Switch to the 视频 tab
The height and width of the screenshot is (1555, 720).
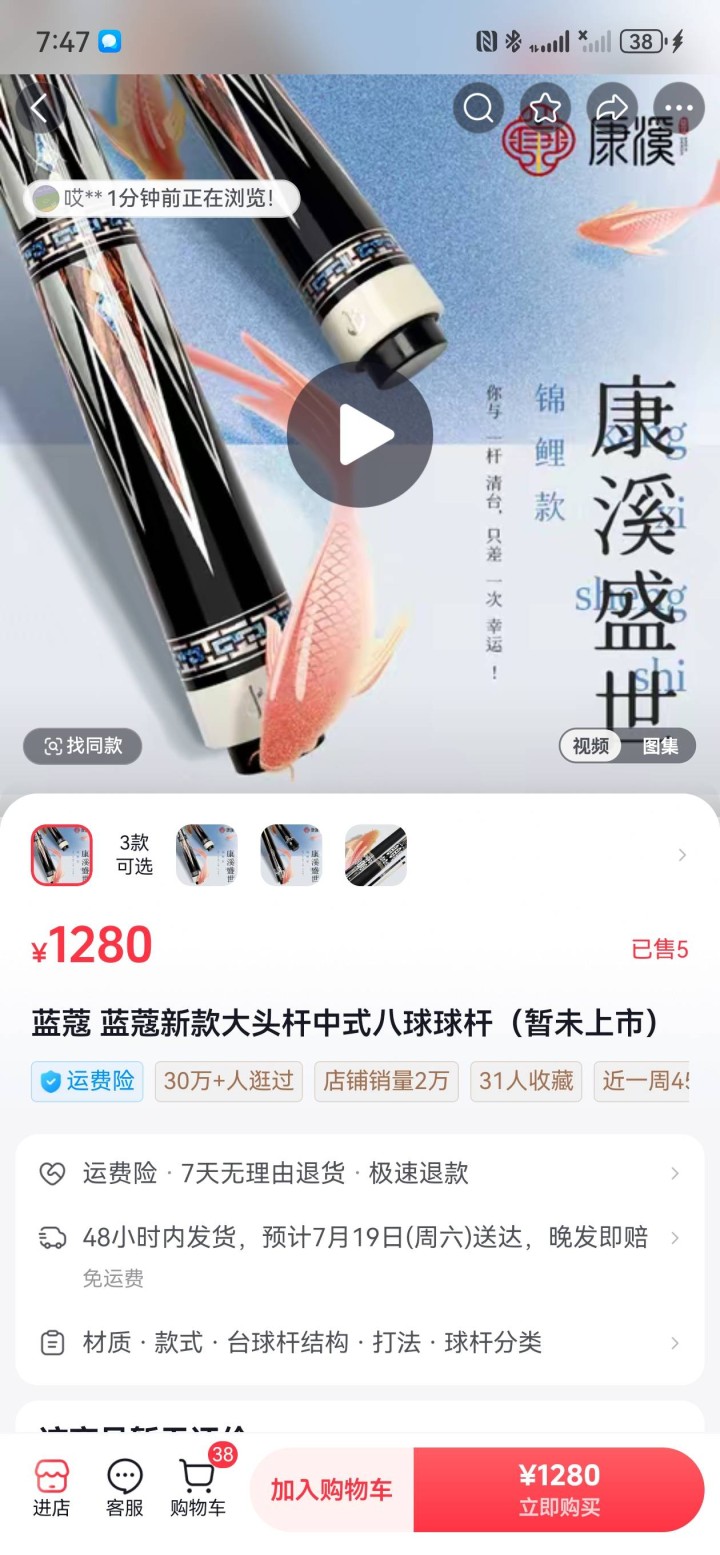591,746
